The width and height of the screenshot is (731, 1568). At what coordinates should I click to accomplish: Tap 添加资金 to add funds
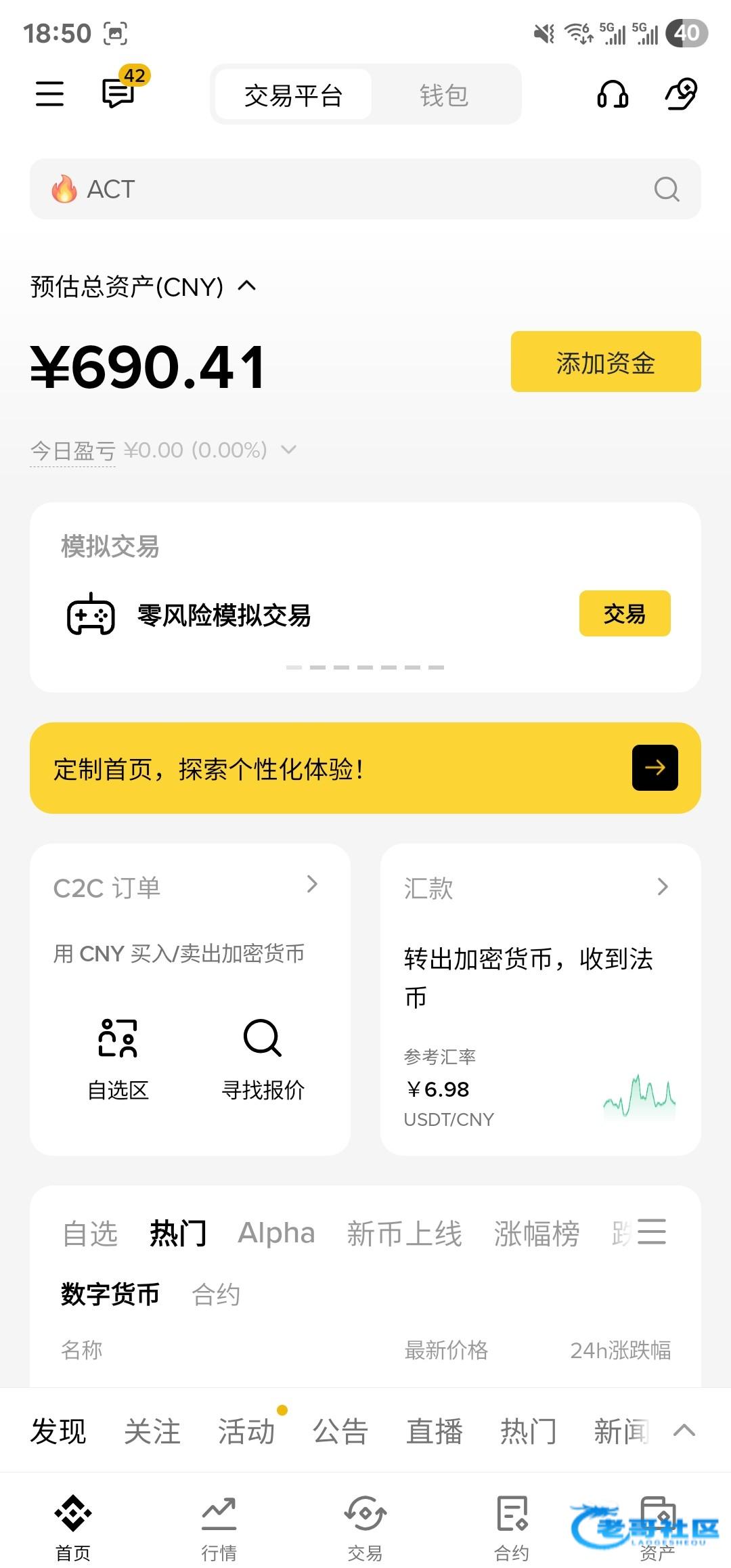(x=605, y=362)
